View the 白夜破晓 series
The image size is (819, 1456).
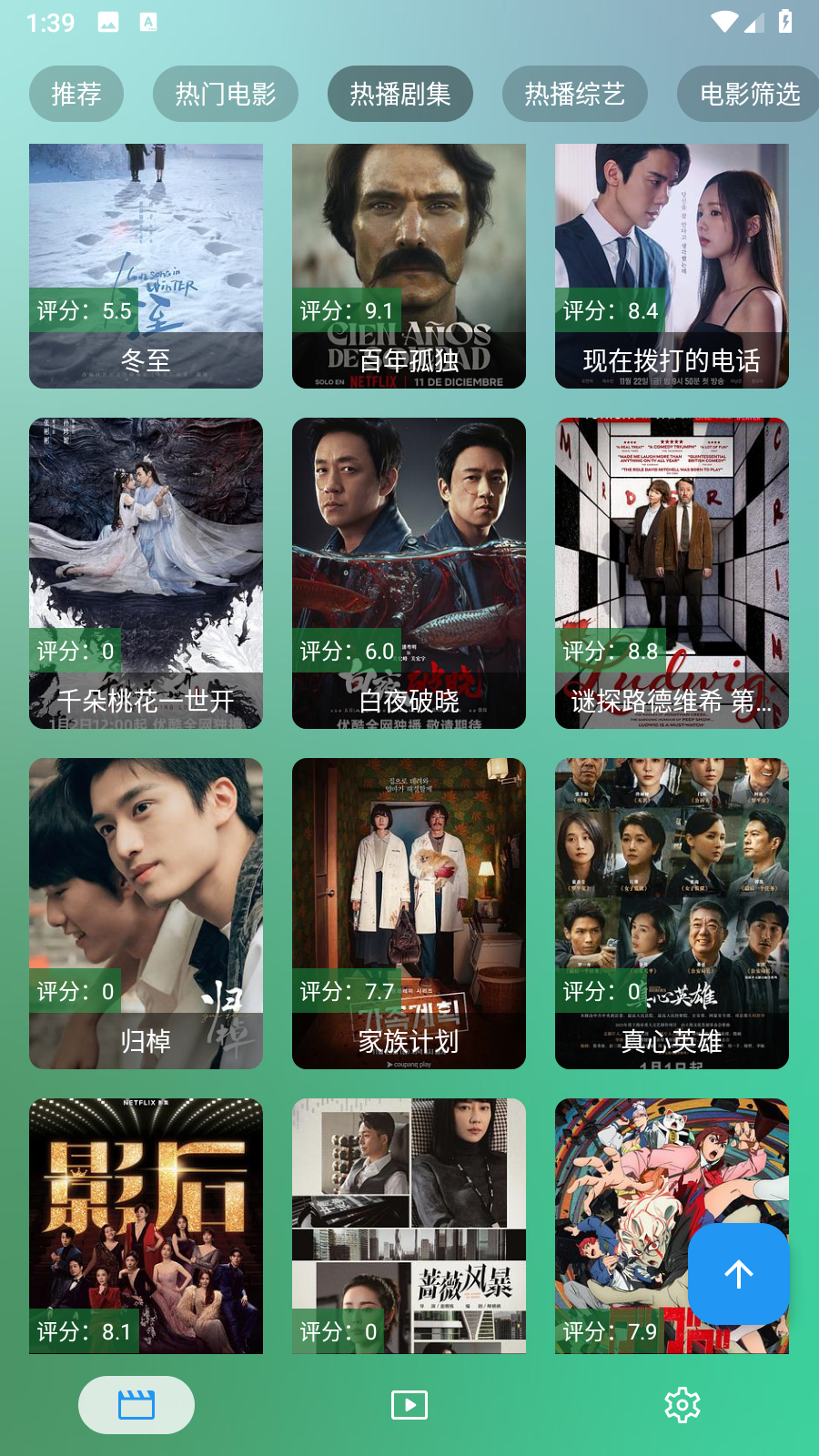409,573
